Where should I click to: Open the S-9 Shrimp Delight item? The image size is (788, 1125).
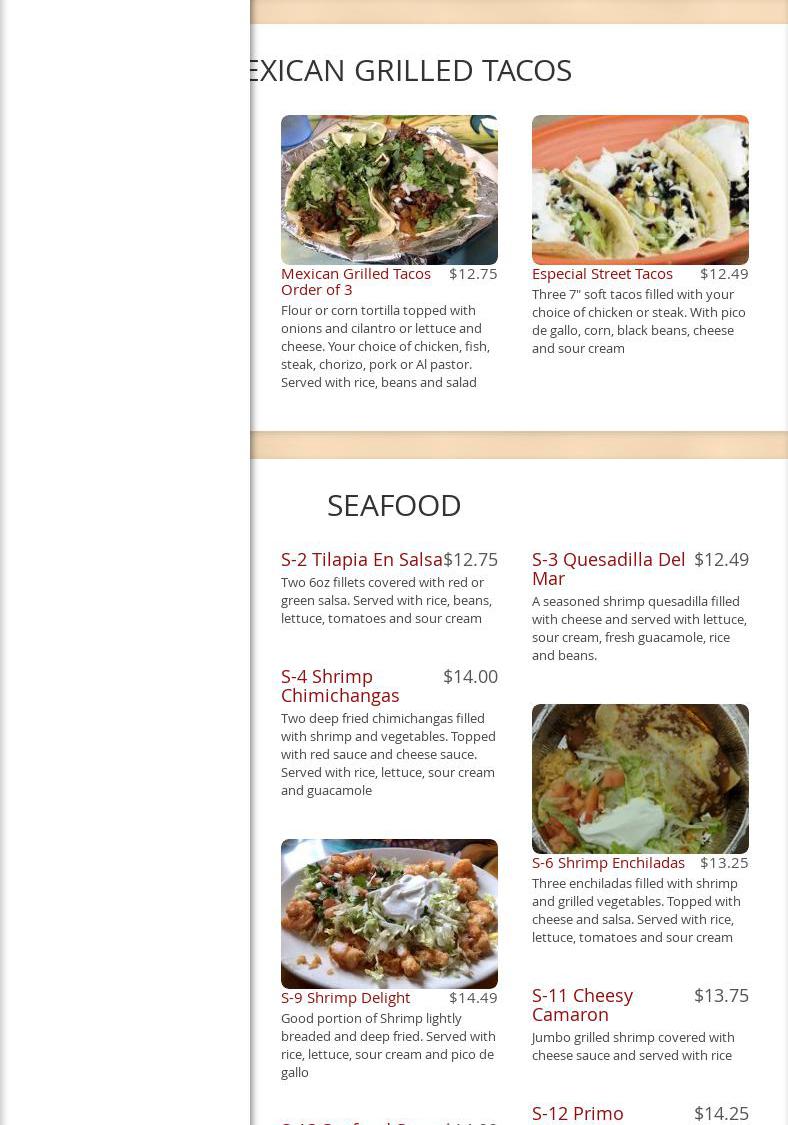point(345,998)
